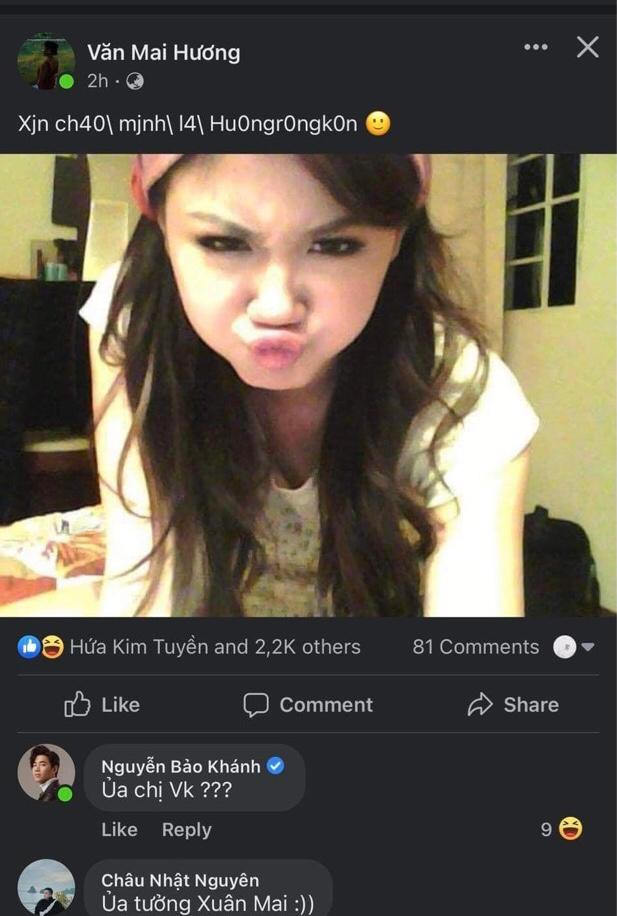Share this post
Screen dimensions: 617x916
tap(512, 705)
